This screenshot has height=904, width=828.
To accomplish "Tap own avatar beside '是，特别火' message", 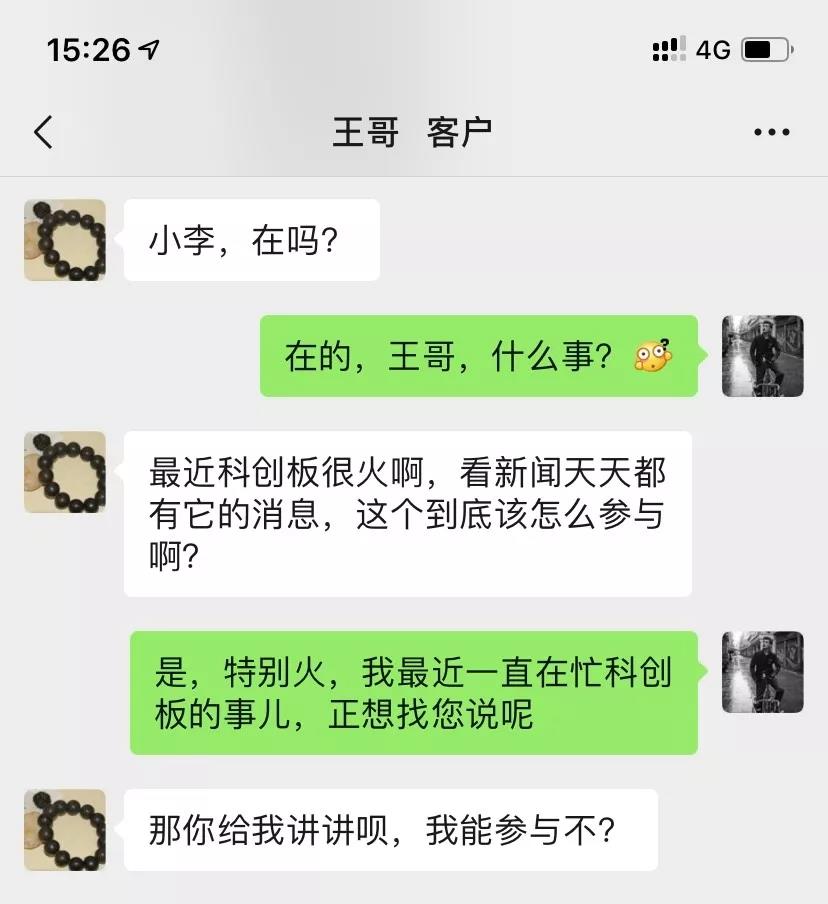I will coord(762,672).
